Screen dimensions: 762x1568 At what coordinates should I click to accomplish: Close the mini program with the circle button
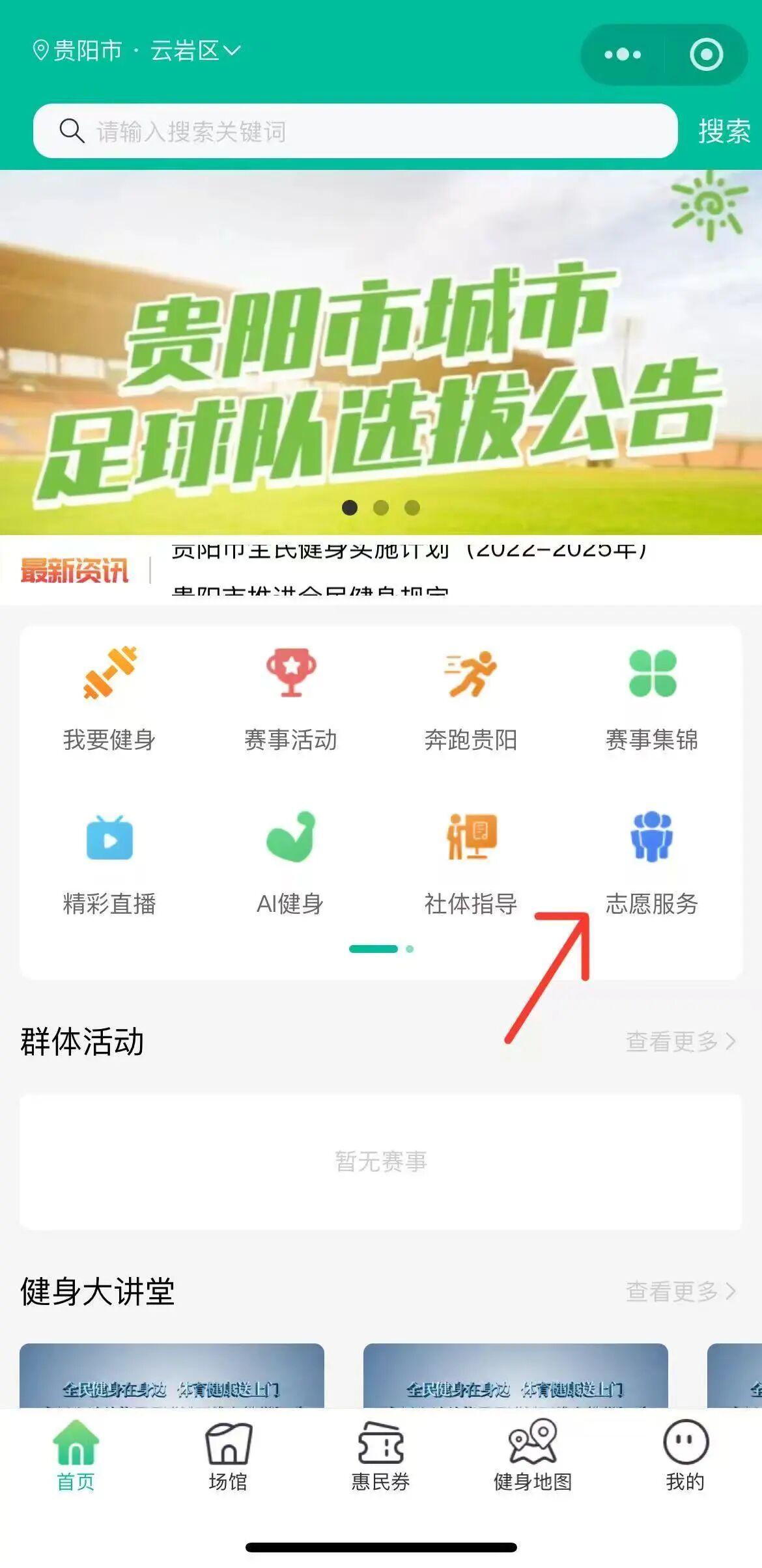[706, 55]
